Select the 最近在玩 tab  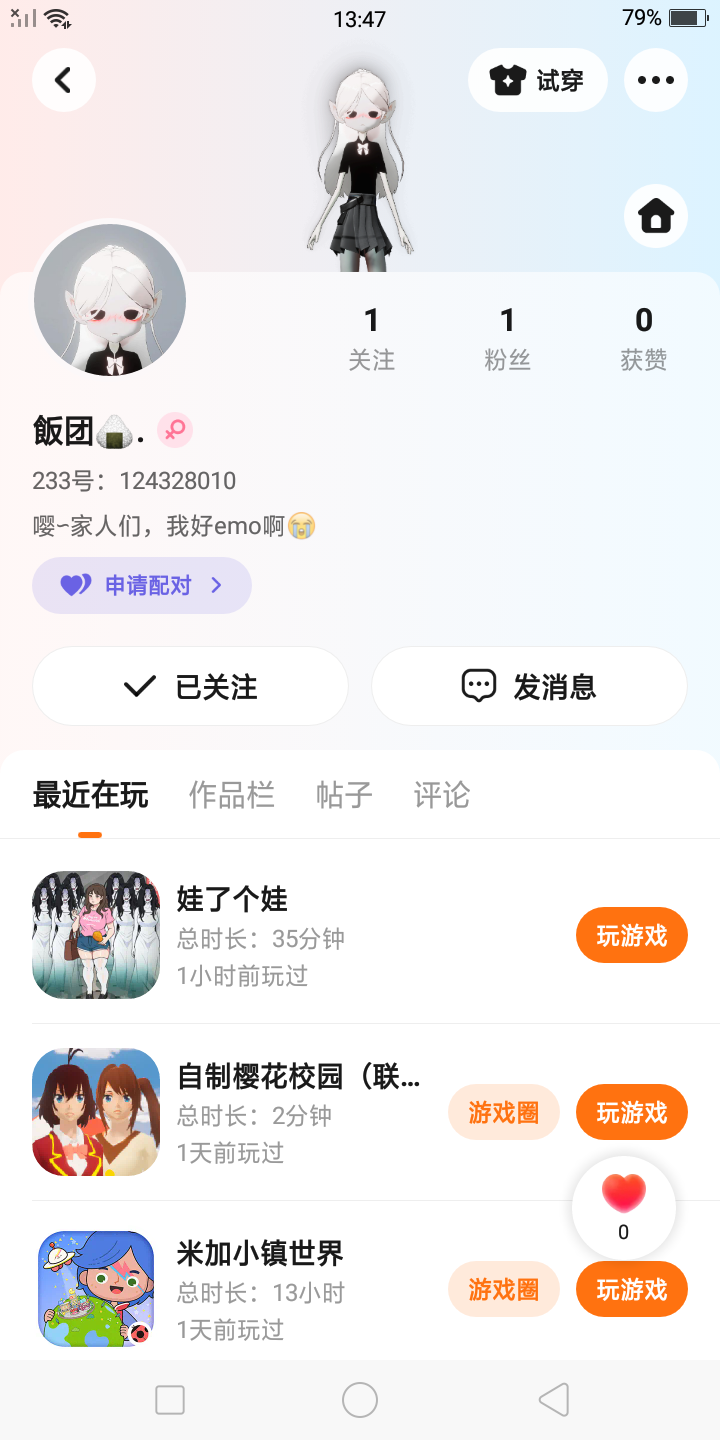coord(90,795)
